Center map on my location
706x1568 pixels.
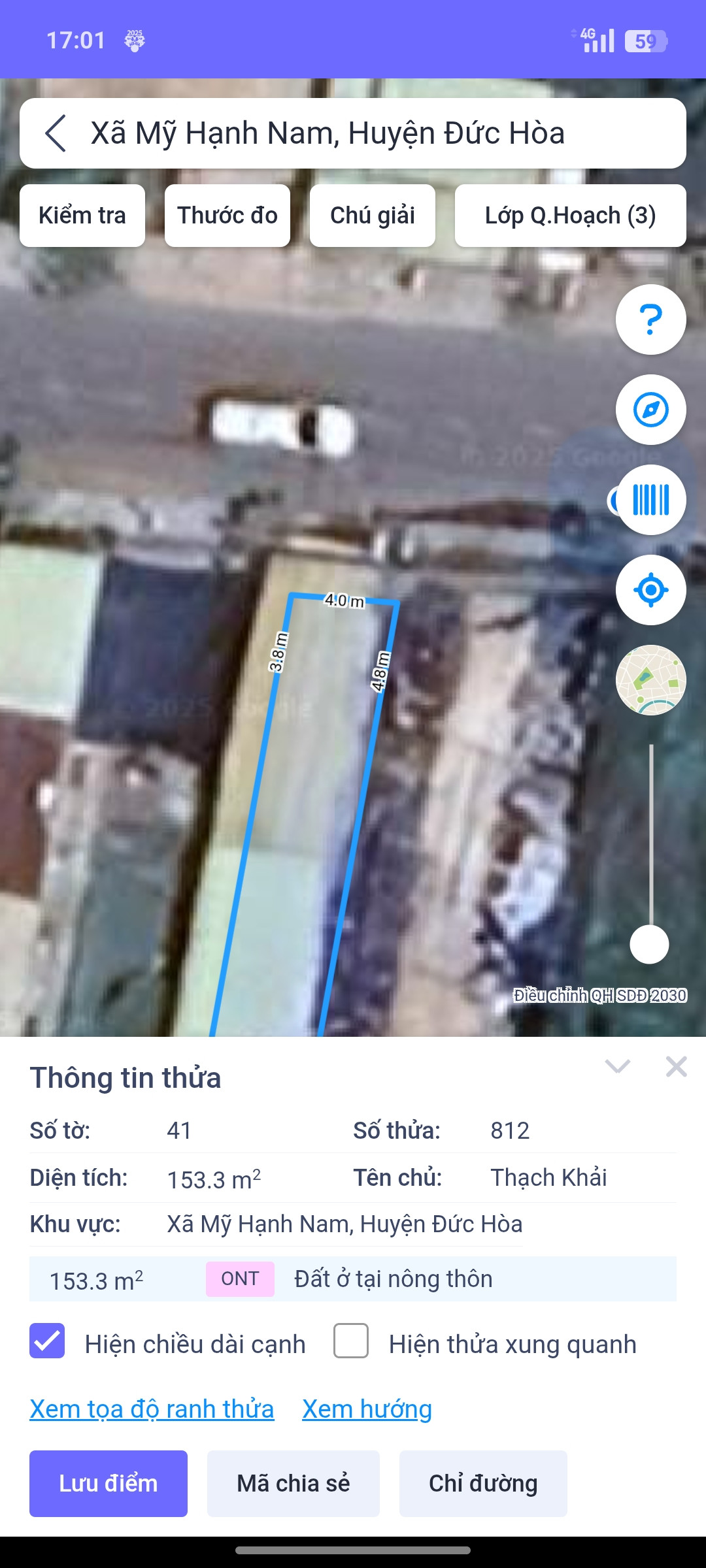tap(650, 590)
